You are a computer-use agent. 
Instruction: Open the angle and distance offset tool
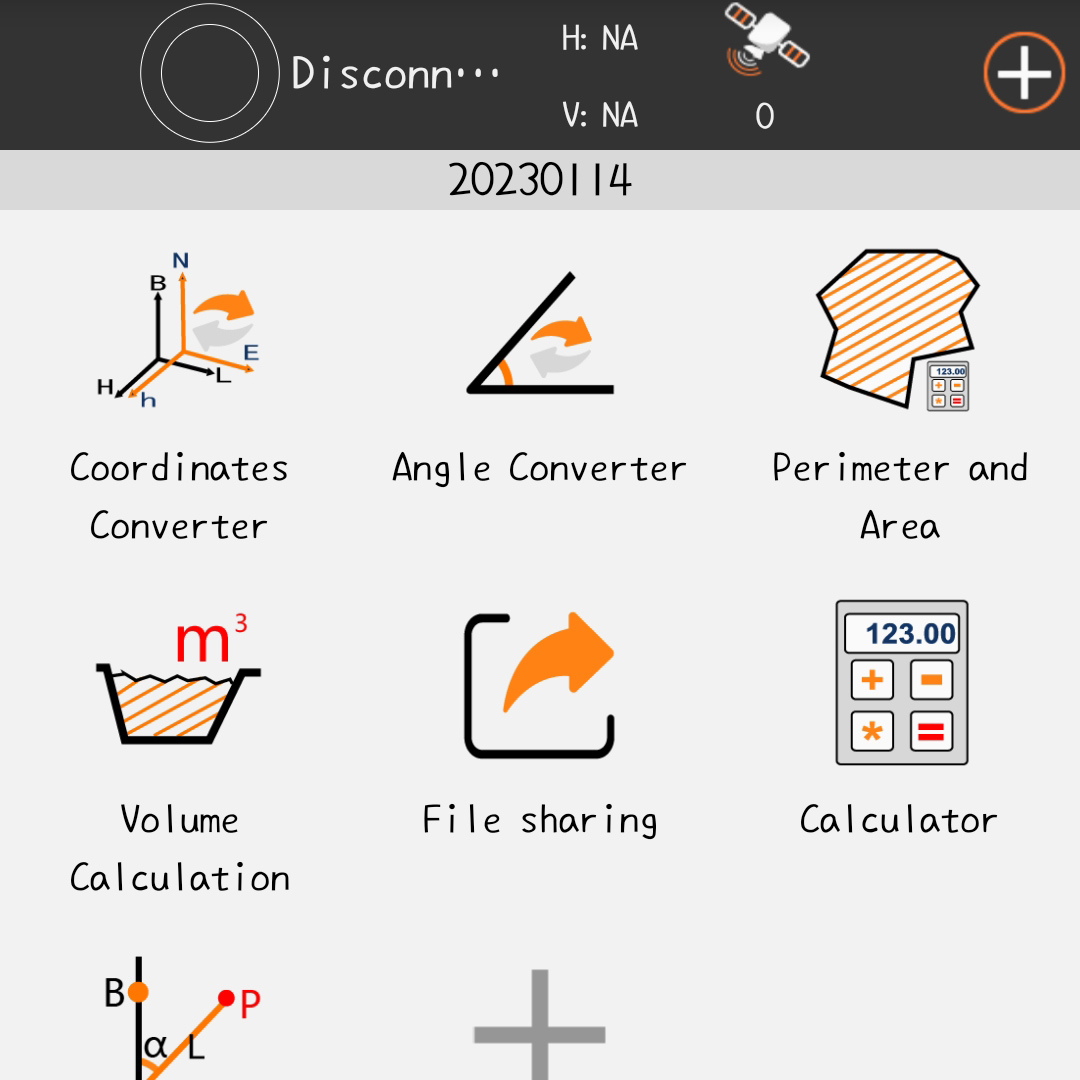[180, 1020]
